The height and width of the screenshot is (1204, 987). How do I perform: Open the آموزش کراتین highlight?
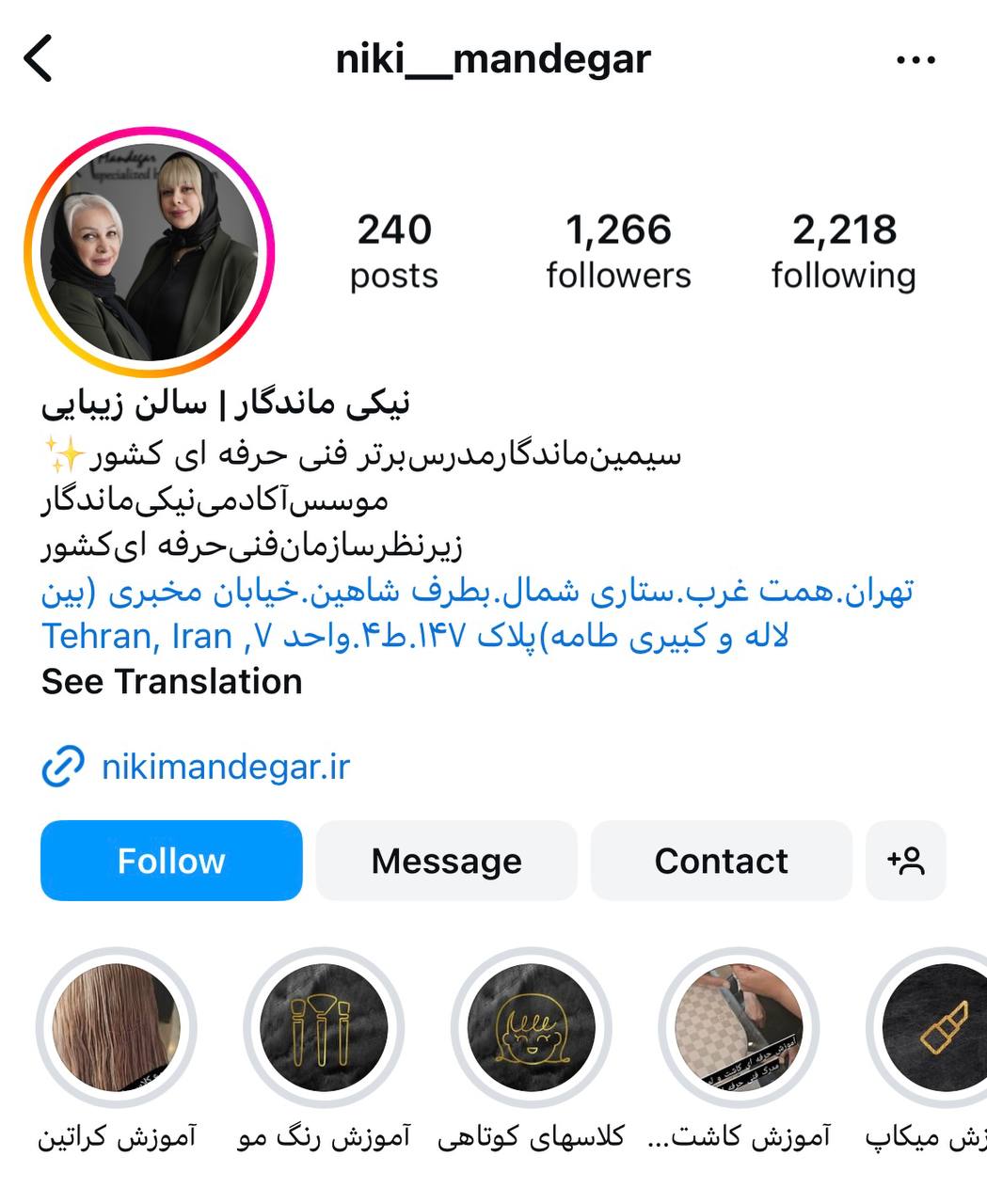coord(117,1027)
